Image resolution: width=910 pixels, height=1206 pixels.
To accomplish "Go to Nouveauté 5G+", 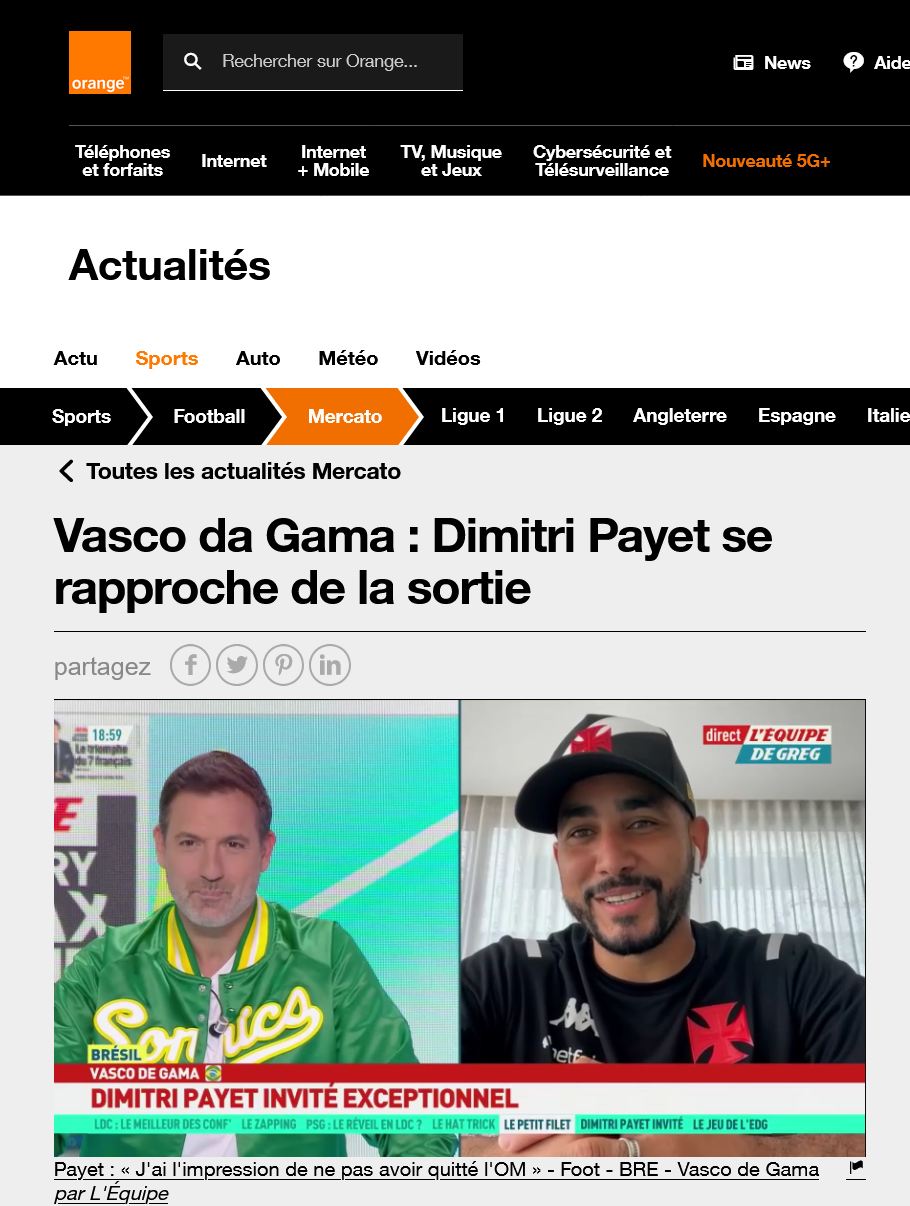I will click(766, 161).
